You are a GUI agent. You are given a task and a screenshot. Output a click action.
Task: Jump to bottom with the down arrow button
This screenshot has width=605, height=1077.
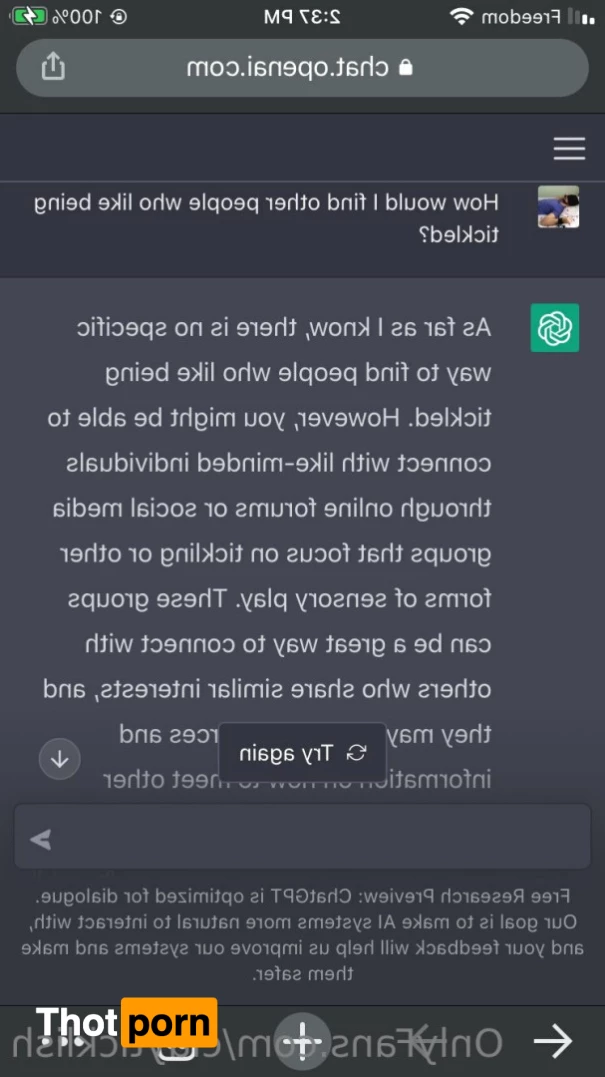tap(59, 758)
